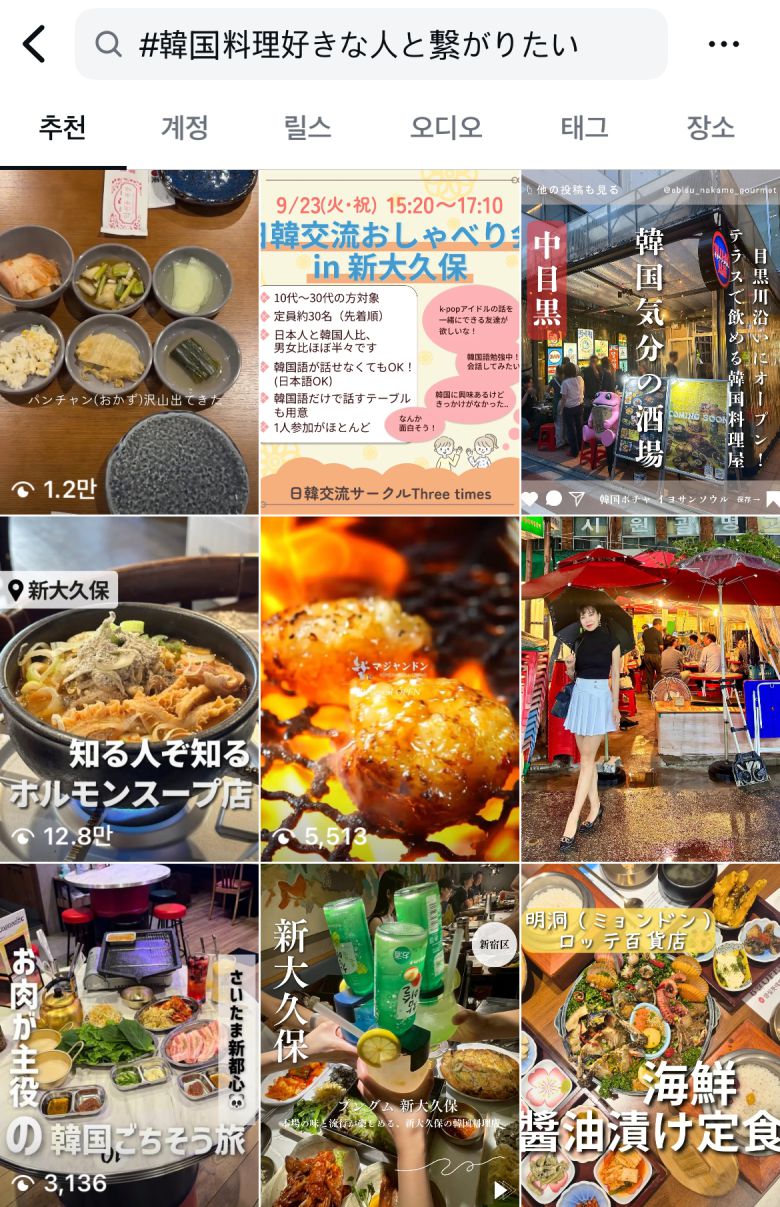Open the 海鮮醤油漬け定食 post
Viewport: 780px width, 1207px height.
(650, 1035)
